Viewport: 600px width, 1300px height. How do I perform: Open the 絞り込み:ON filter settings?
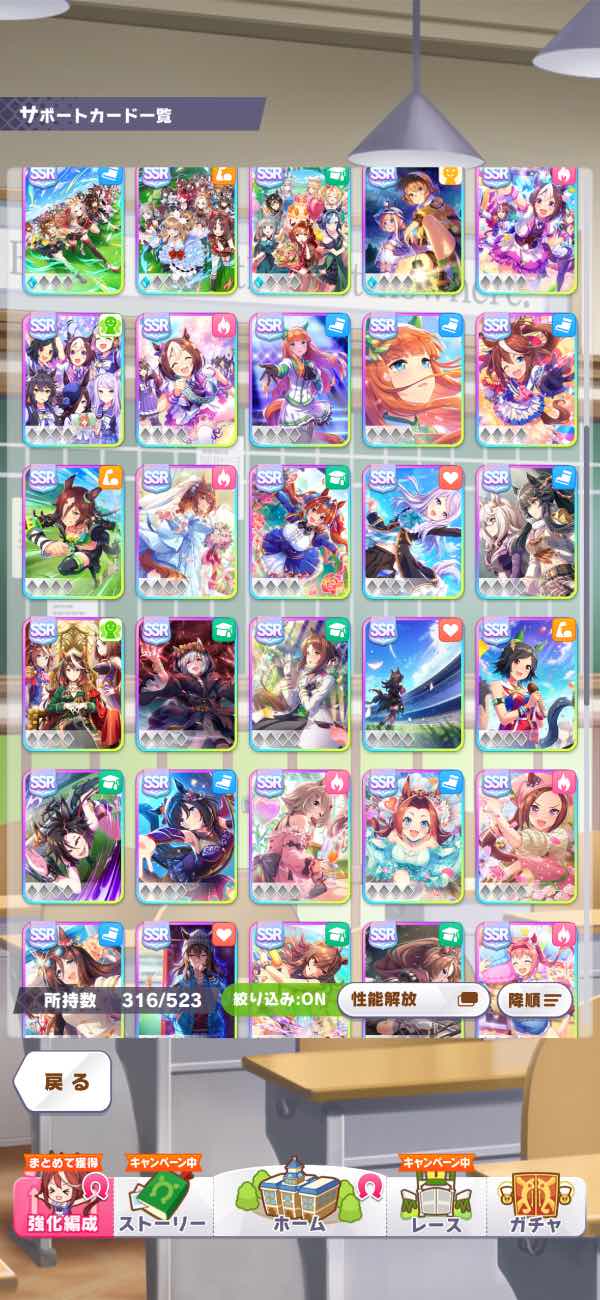277,998
